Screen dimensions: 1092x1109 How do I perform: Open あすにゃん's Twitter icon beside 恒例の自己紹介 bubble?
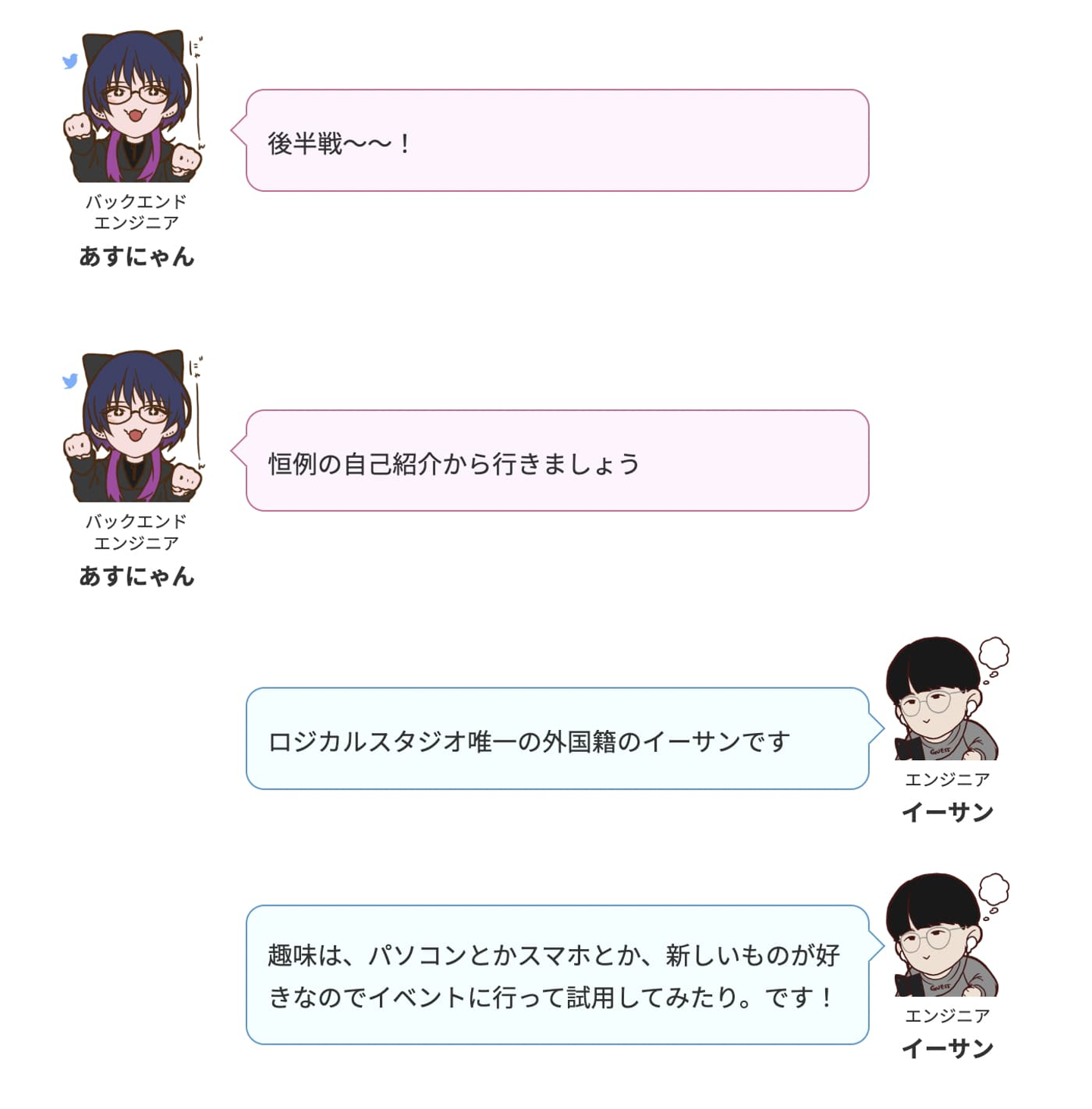71,381
